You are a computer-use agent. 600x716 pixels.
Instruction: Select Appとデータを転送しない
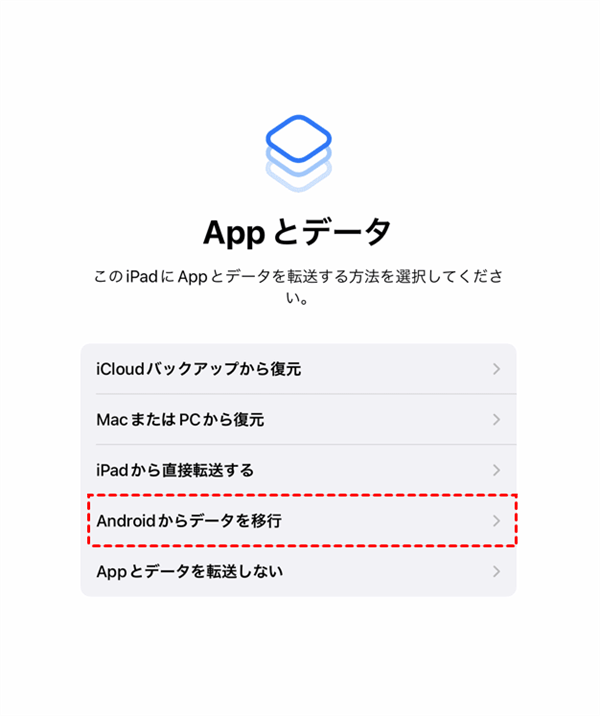click(298, 572)
